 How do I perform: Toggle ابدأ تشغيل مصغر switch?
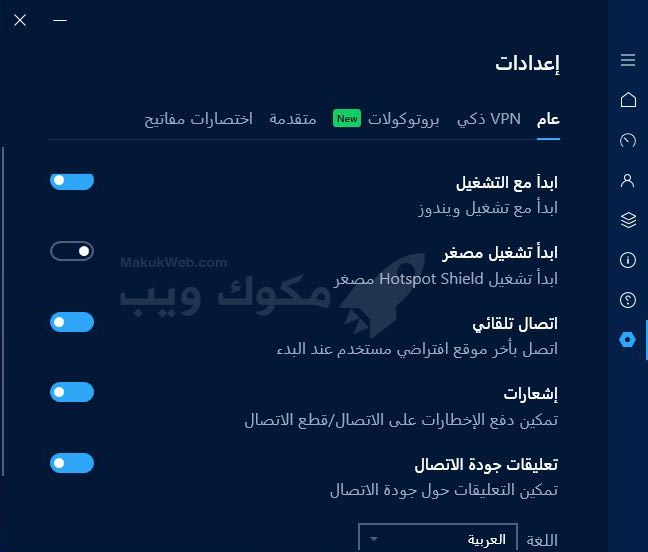click(72, 251)
